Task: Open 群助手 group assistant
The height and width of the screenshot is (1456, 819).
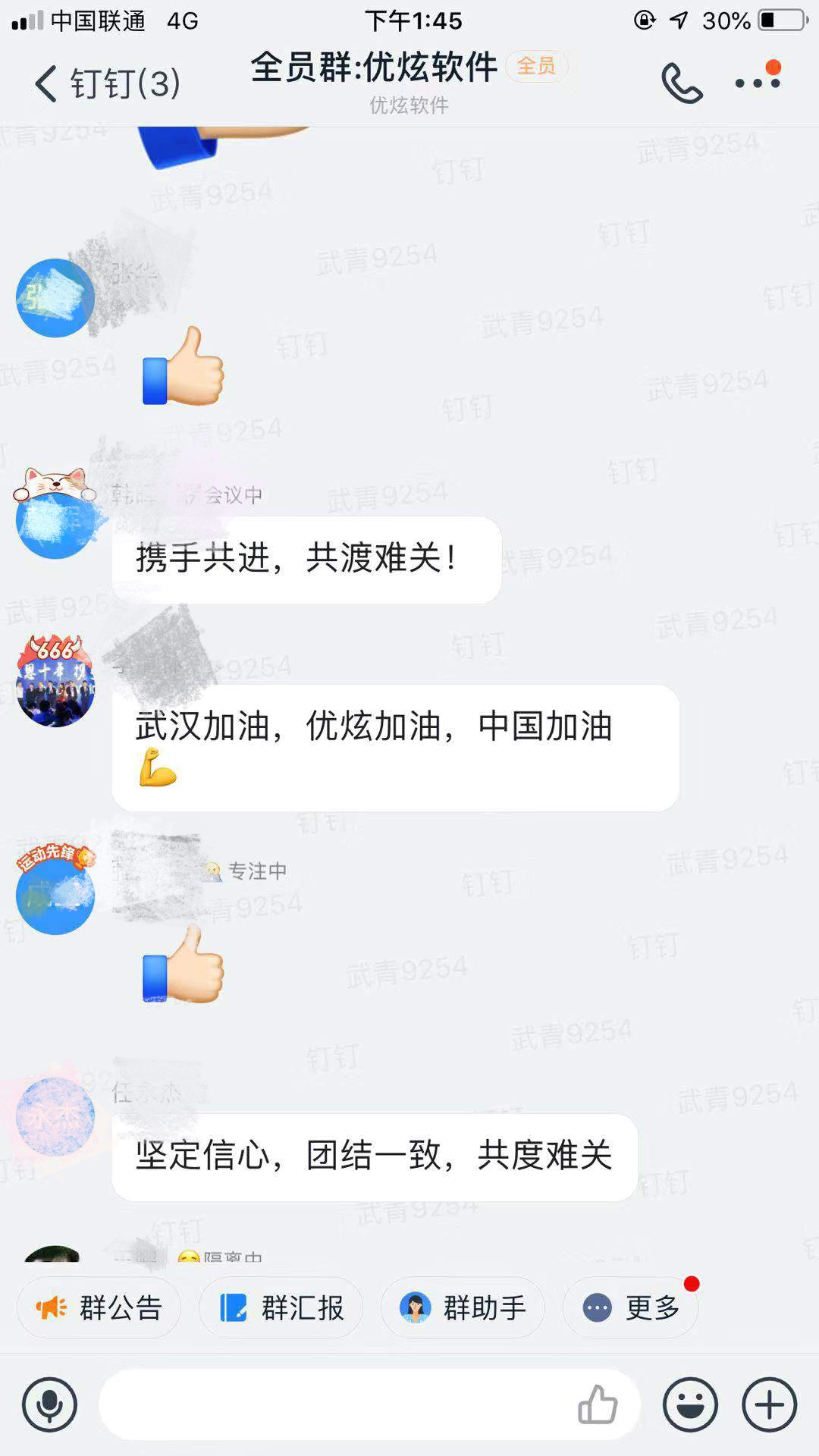Action: (463, 1307)
